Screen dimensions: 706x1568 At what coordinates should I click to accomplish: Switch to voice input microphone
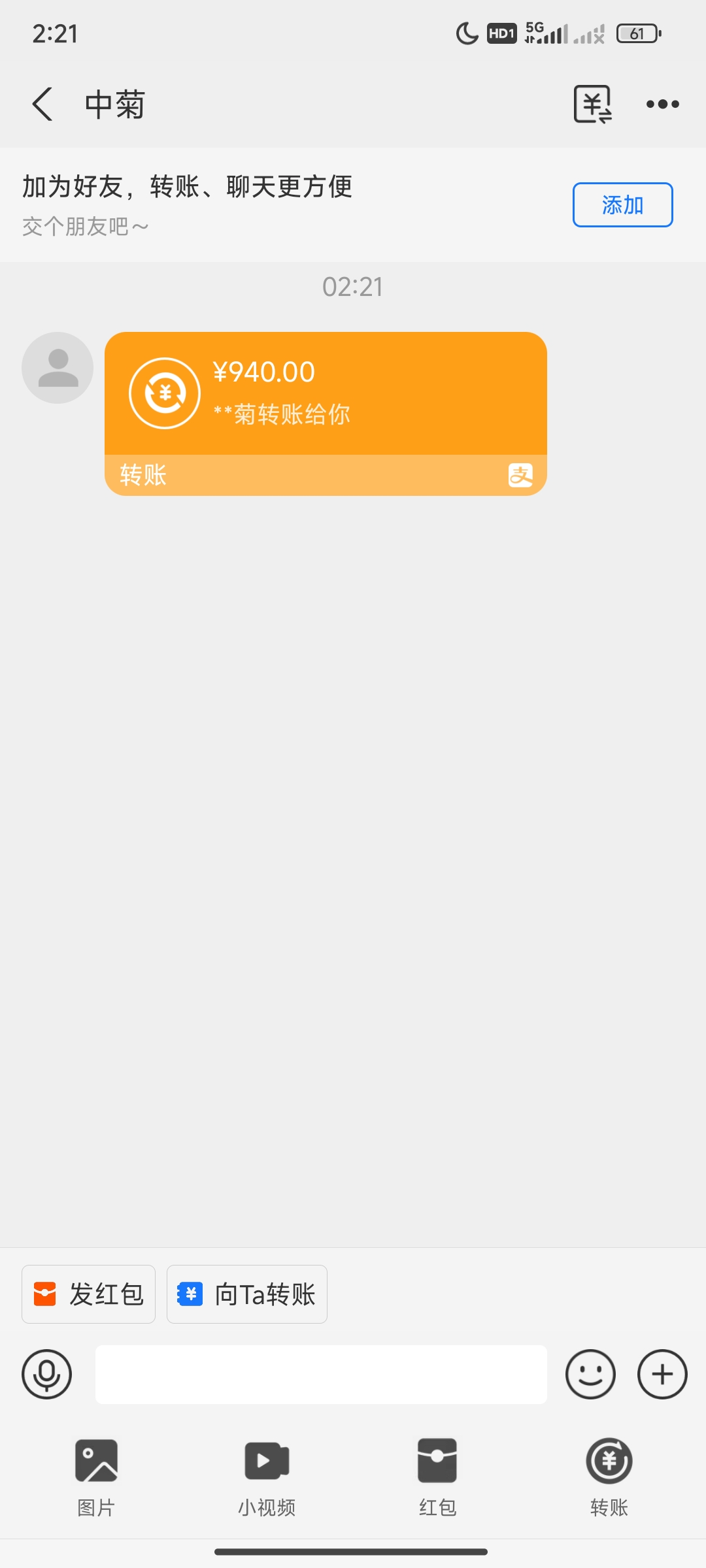[x=46, y=1374]
